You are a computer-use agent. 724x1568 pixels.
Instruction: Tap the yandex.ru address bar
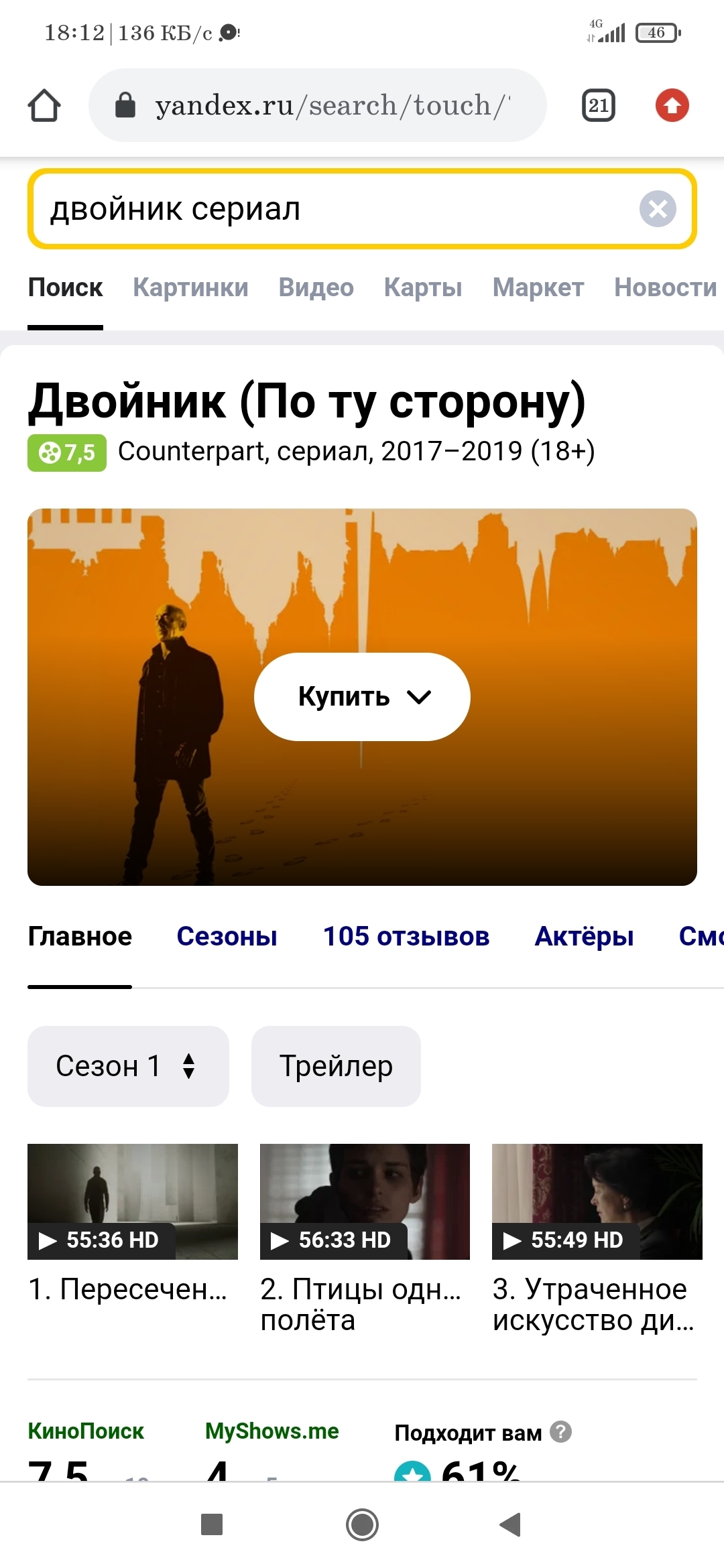pyautogui.click(x=317, y=105)
